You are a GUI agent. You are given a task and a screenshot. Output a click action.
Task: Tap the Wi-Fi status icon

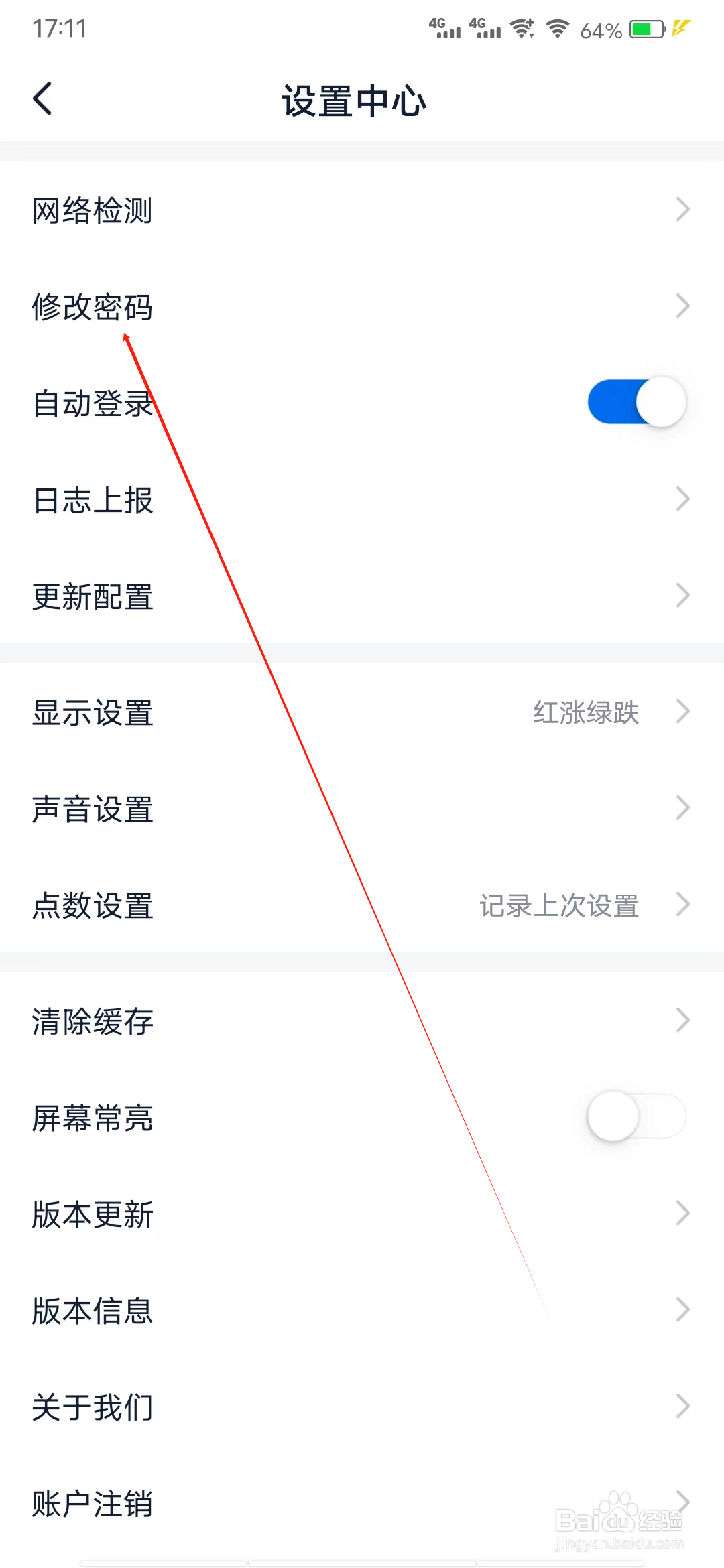point(557,28)
